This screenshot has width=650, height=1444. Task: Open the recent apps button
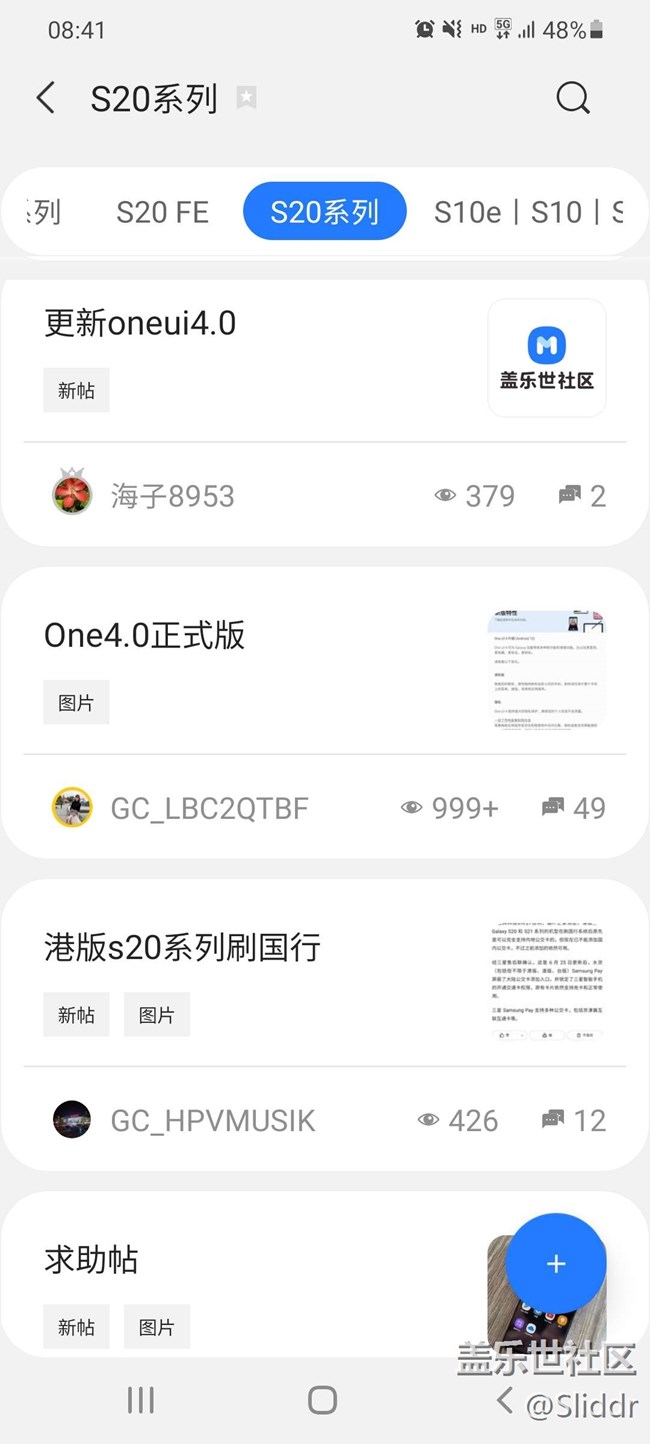(140, 1400)
